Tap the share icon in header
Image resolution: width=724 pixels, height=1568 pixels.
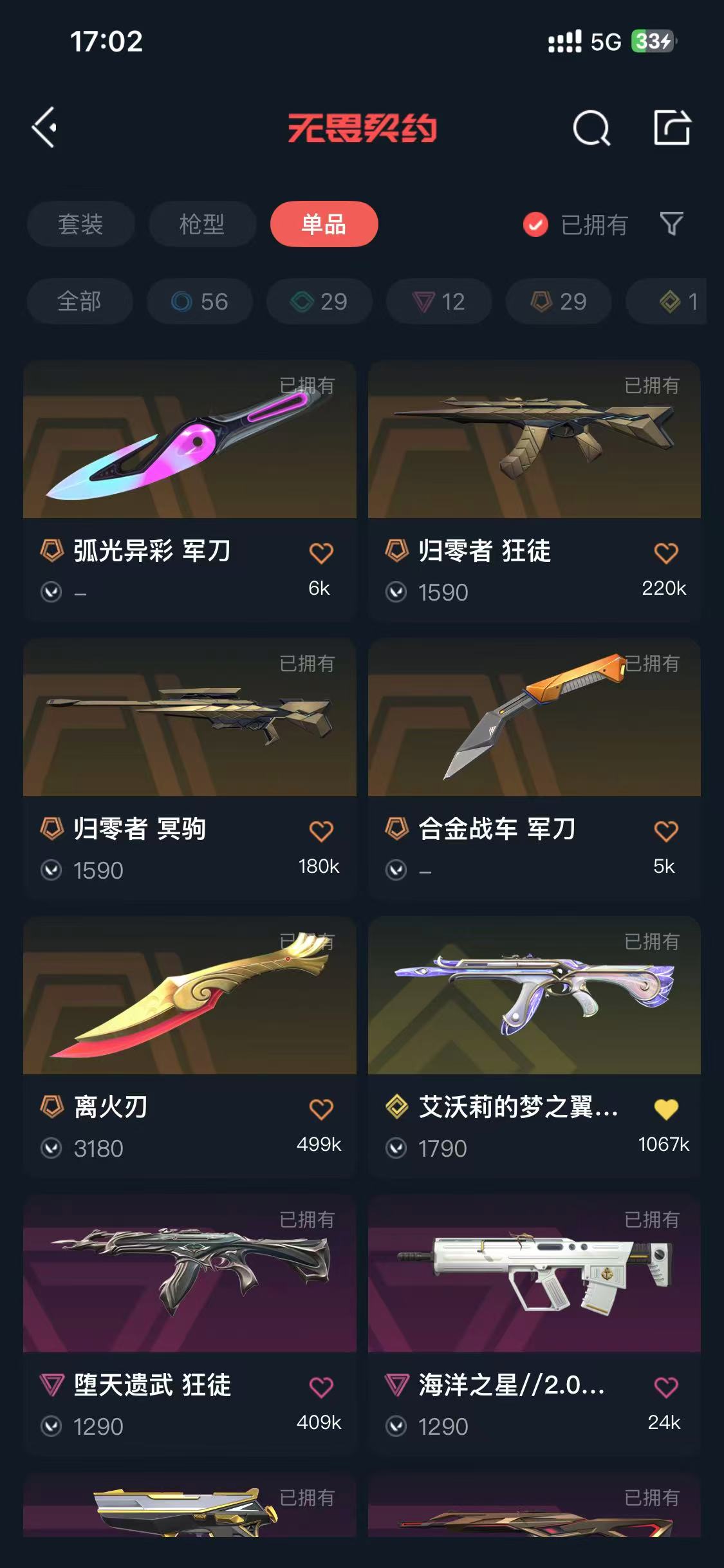point(673,127)
